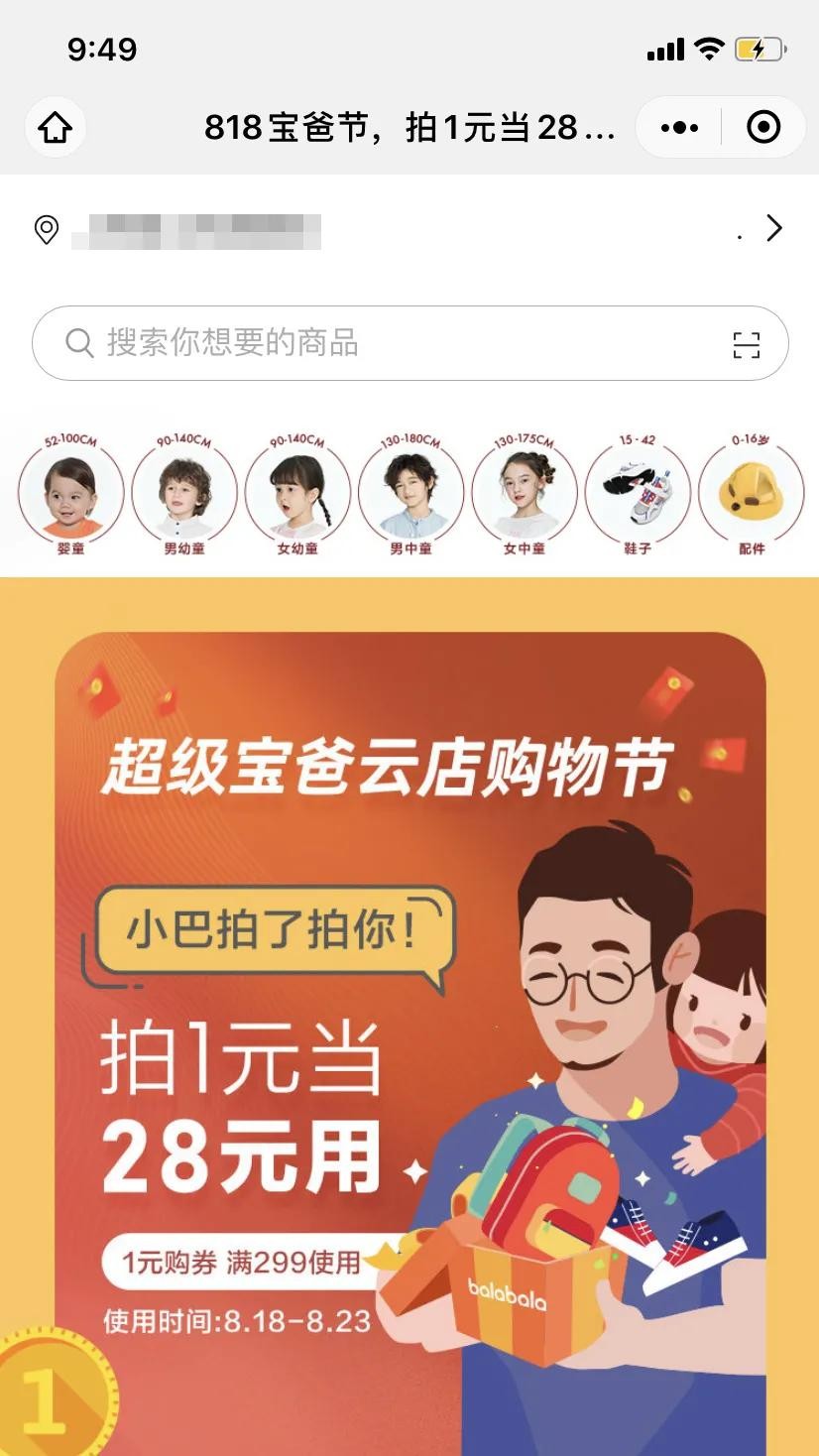819x1456 pixels.
Task: Open the 配件 accessories category
Action: point(751,493)
